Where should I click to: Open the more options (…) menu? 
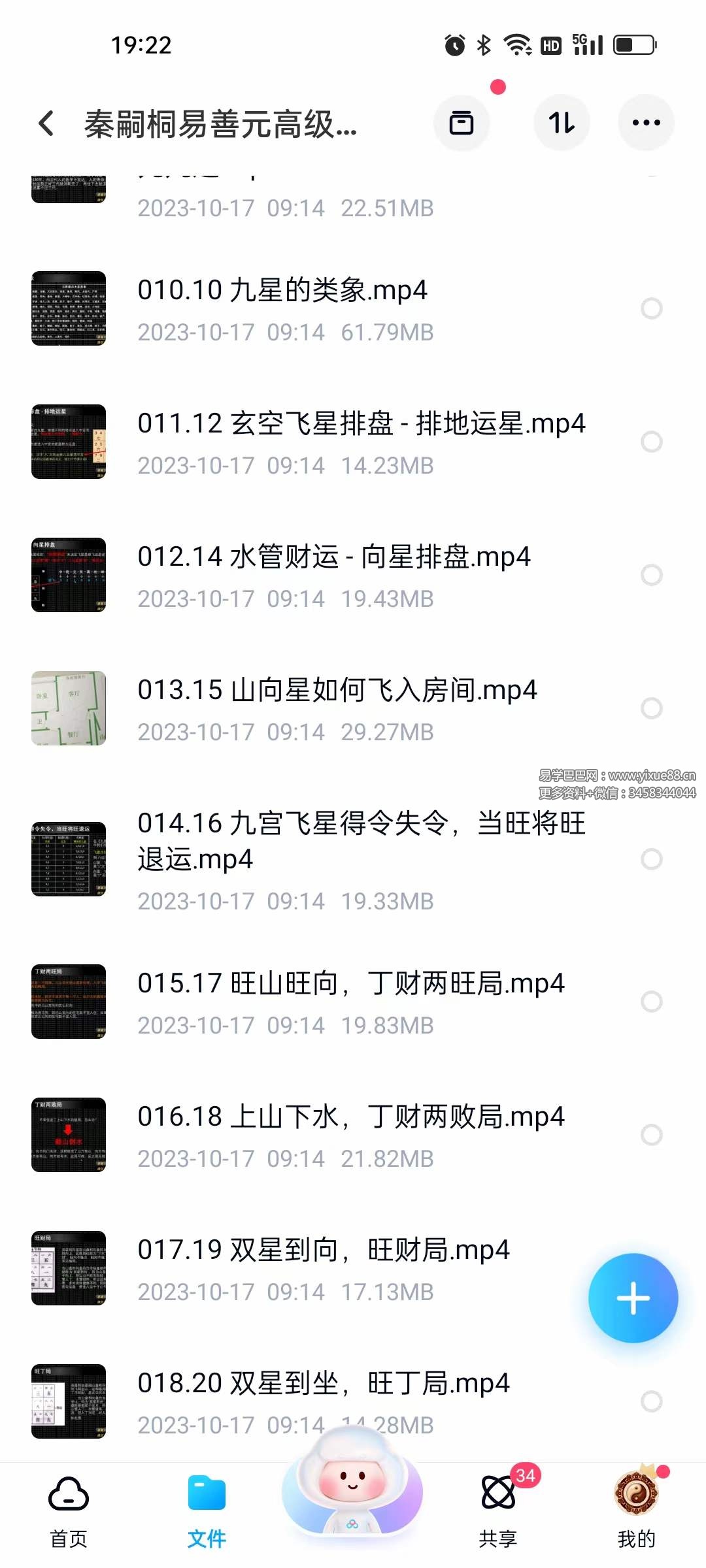click(x=646, y=122)
